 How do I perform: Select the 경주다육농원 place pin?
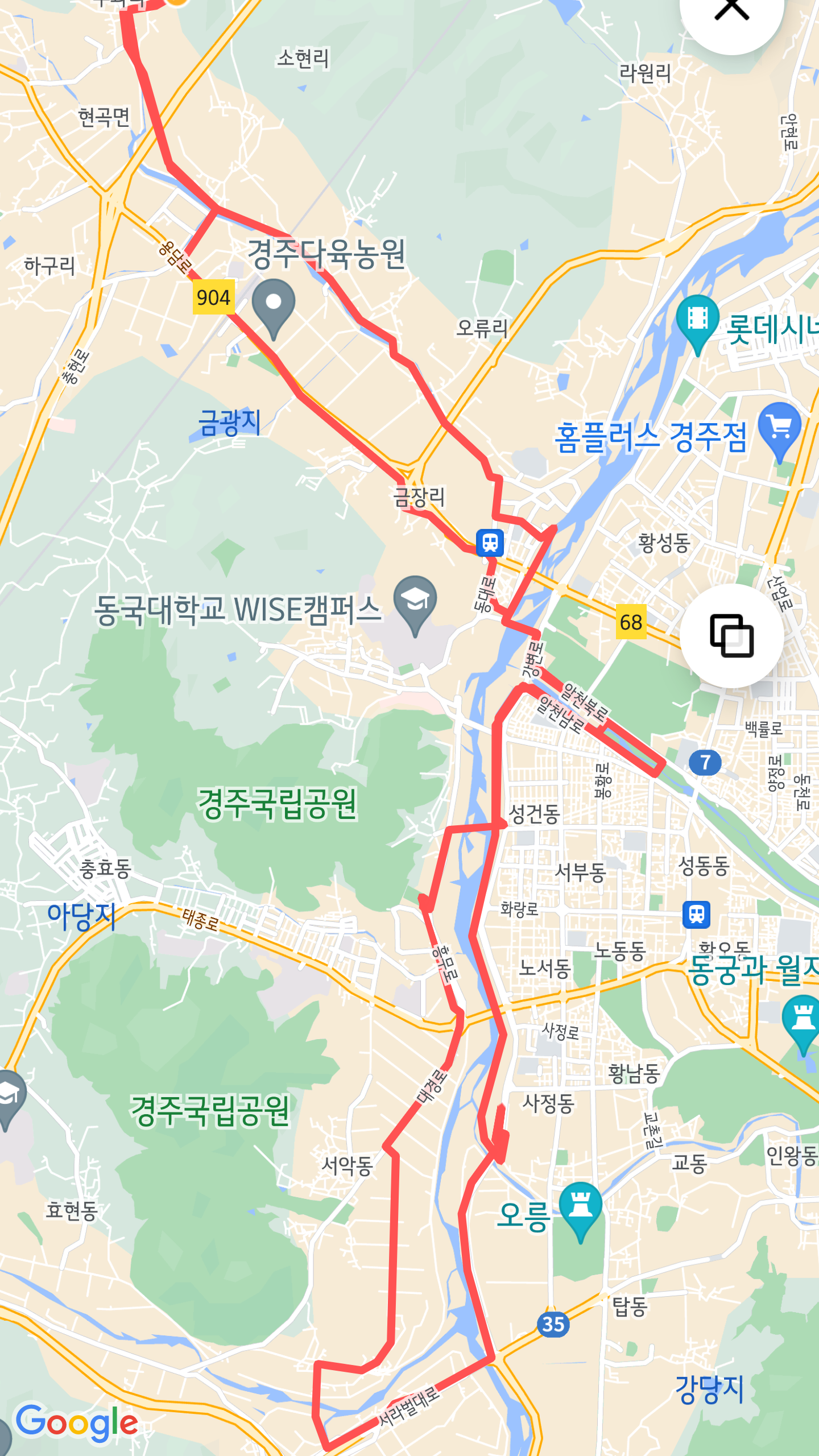[274, 304]
